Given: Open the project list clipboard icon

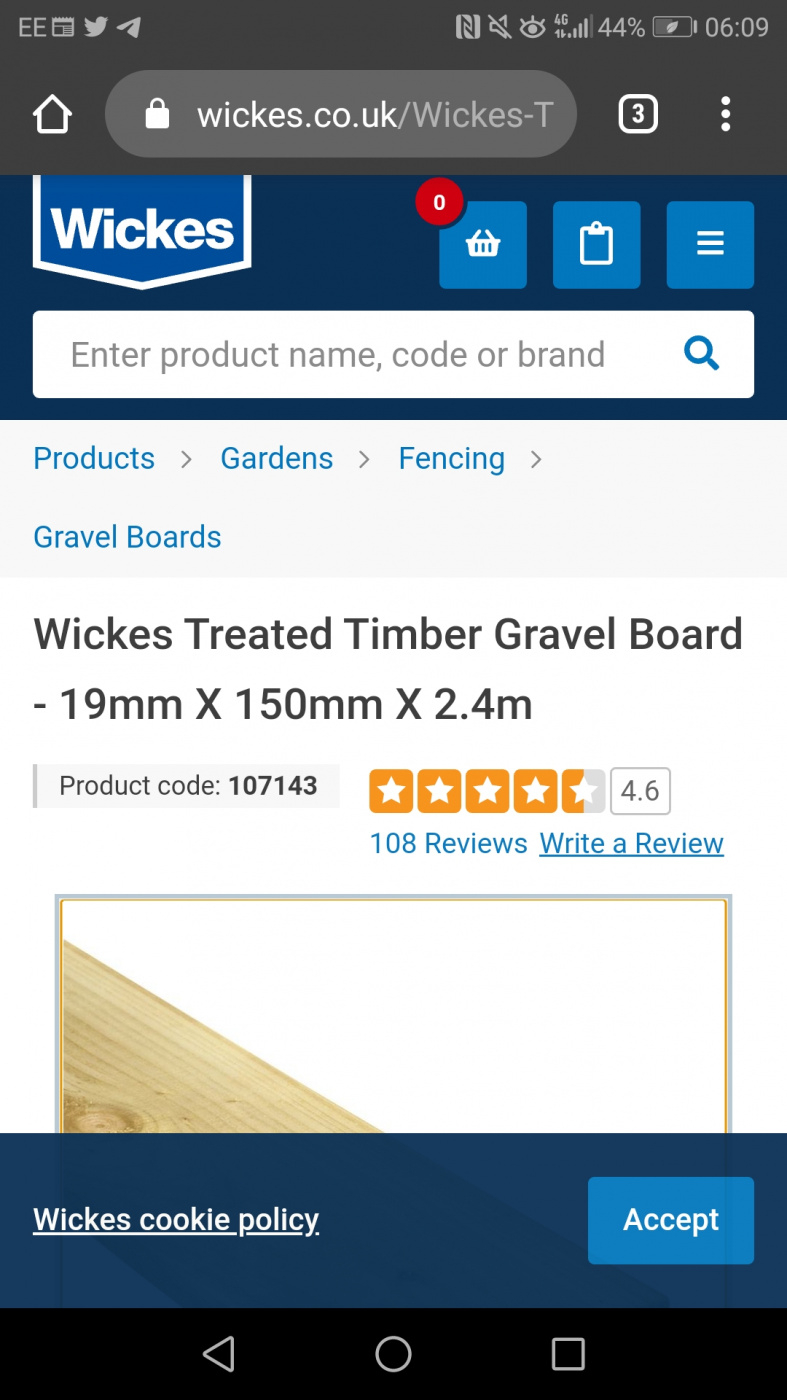Looking at the screenshot, I should (596, 245).
